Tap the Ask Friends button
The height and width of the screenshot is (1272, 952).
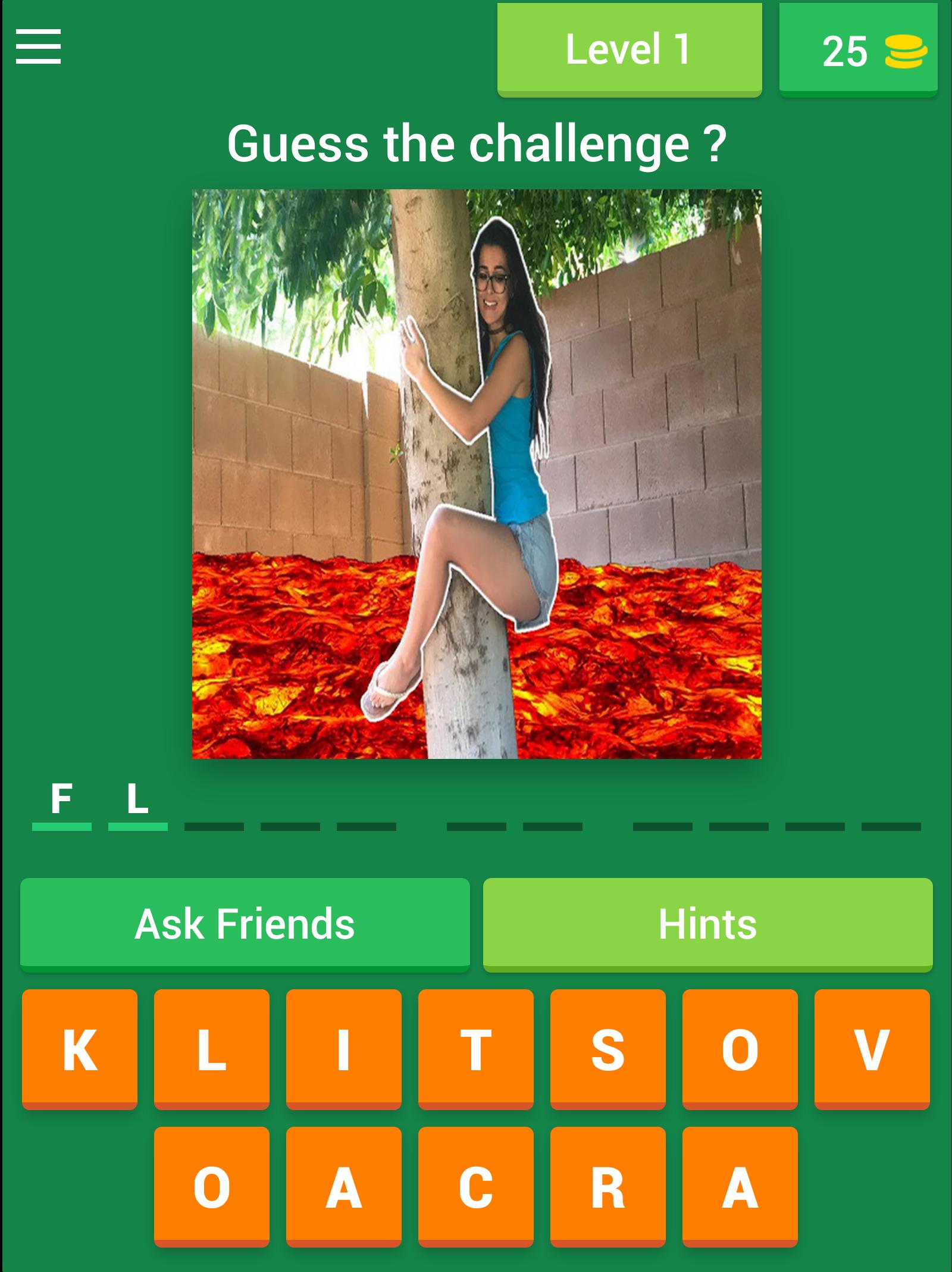245,924
